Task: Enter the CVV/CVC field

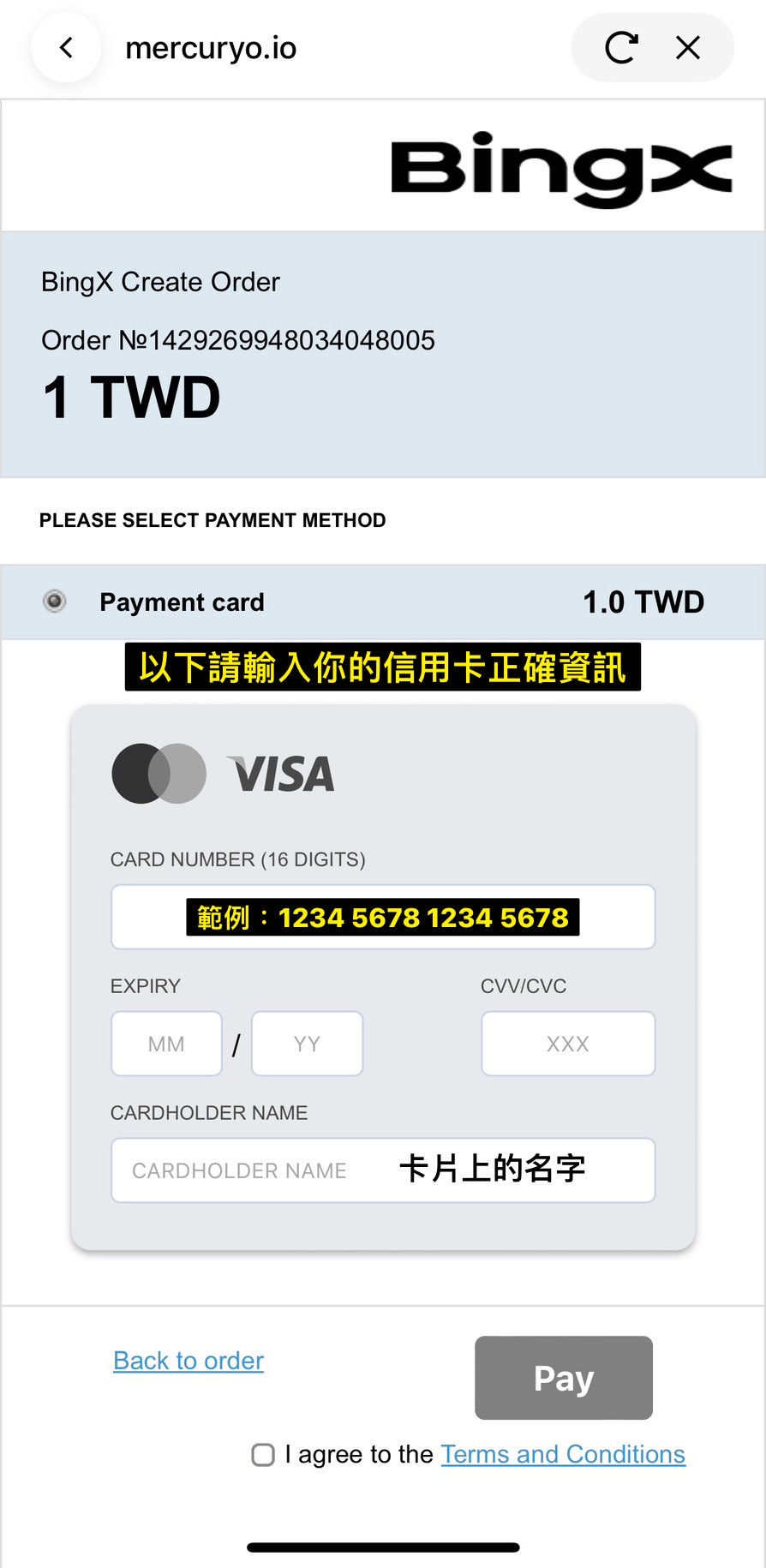Action: pos(568,1044)
